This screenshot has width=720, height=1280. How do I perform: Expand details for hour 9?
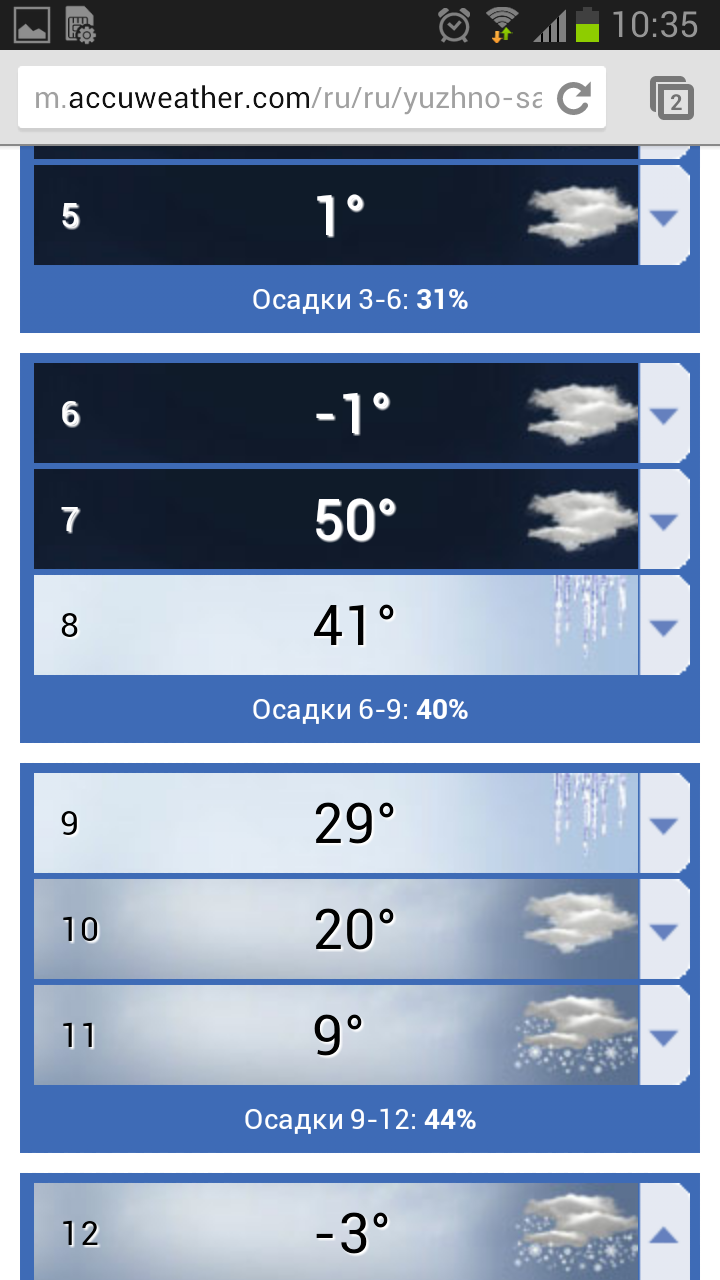point(664,824)
